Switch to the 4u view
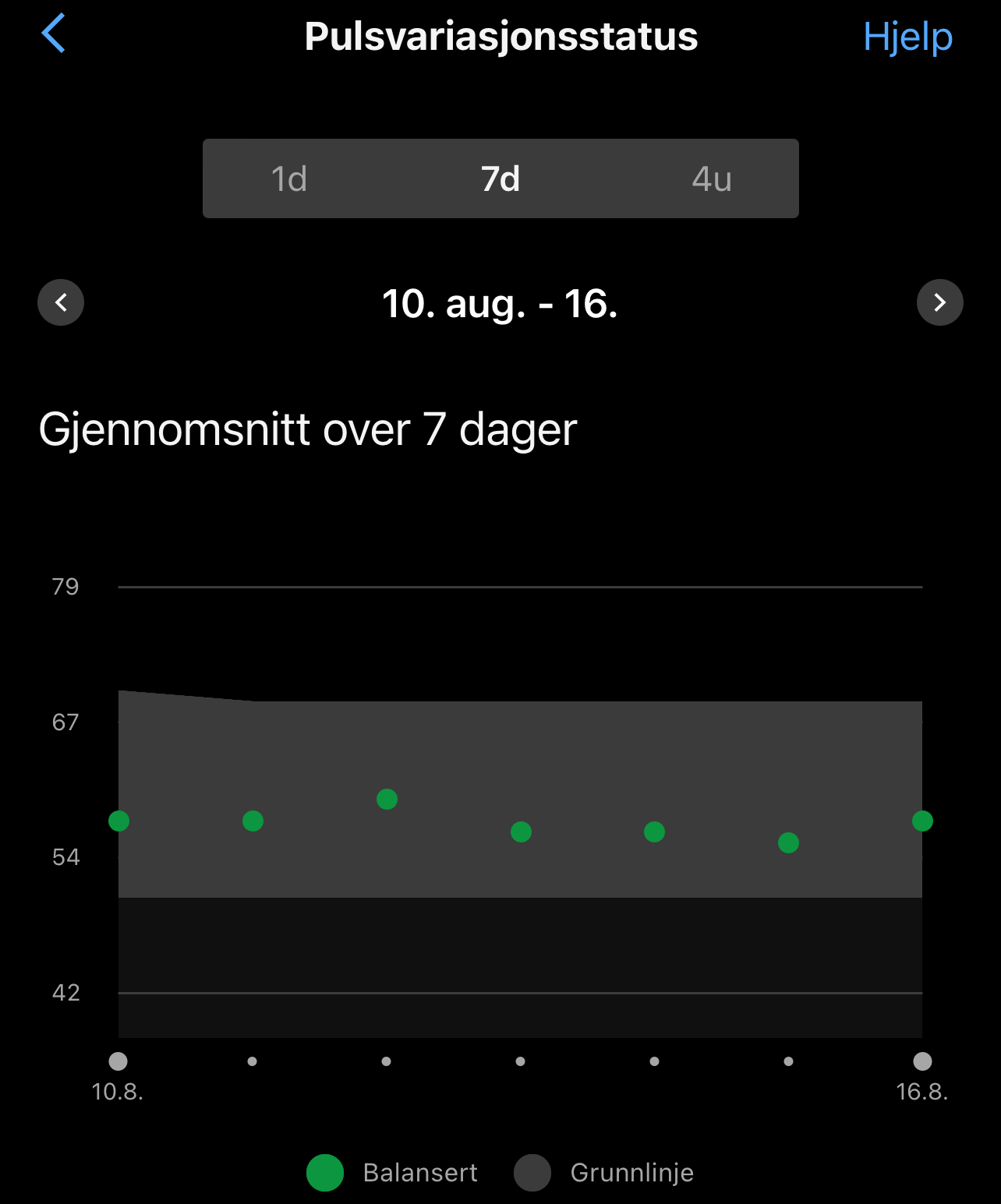The height and width of the screenshot is (1204, 1001). [x=712, y=179]
